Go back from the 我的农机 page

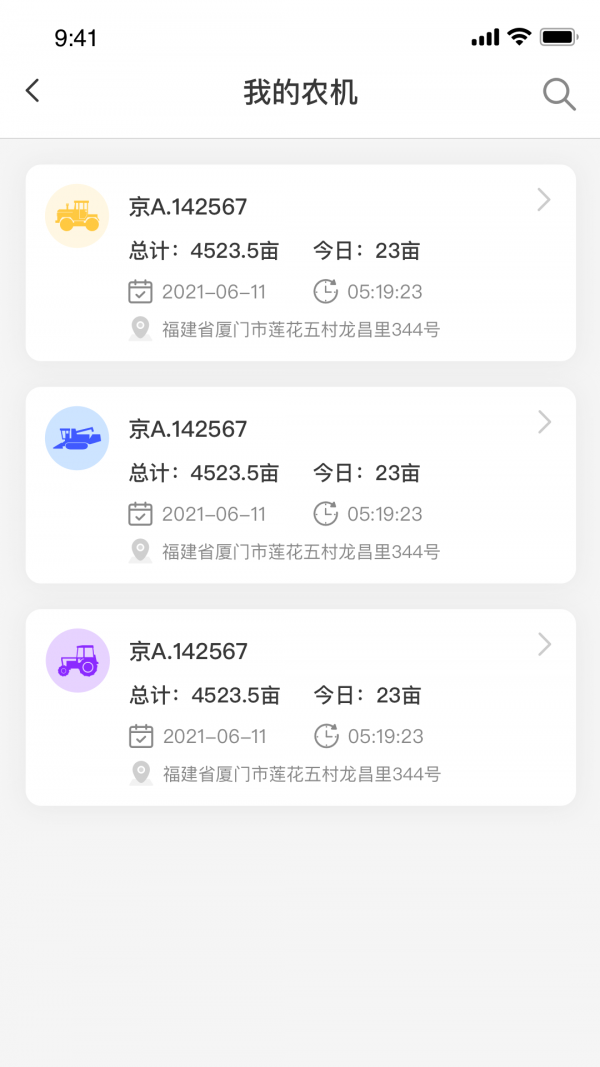(33, 91)
